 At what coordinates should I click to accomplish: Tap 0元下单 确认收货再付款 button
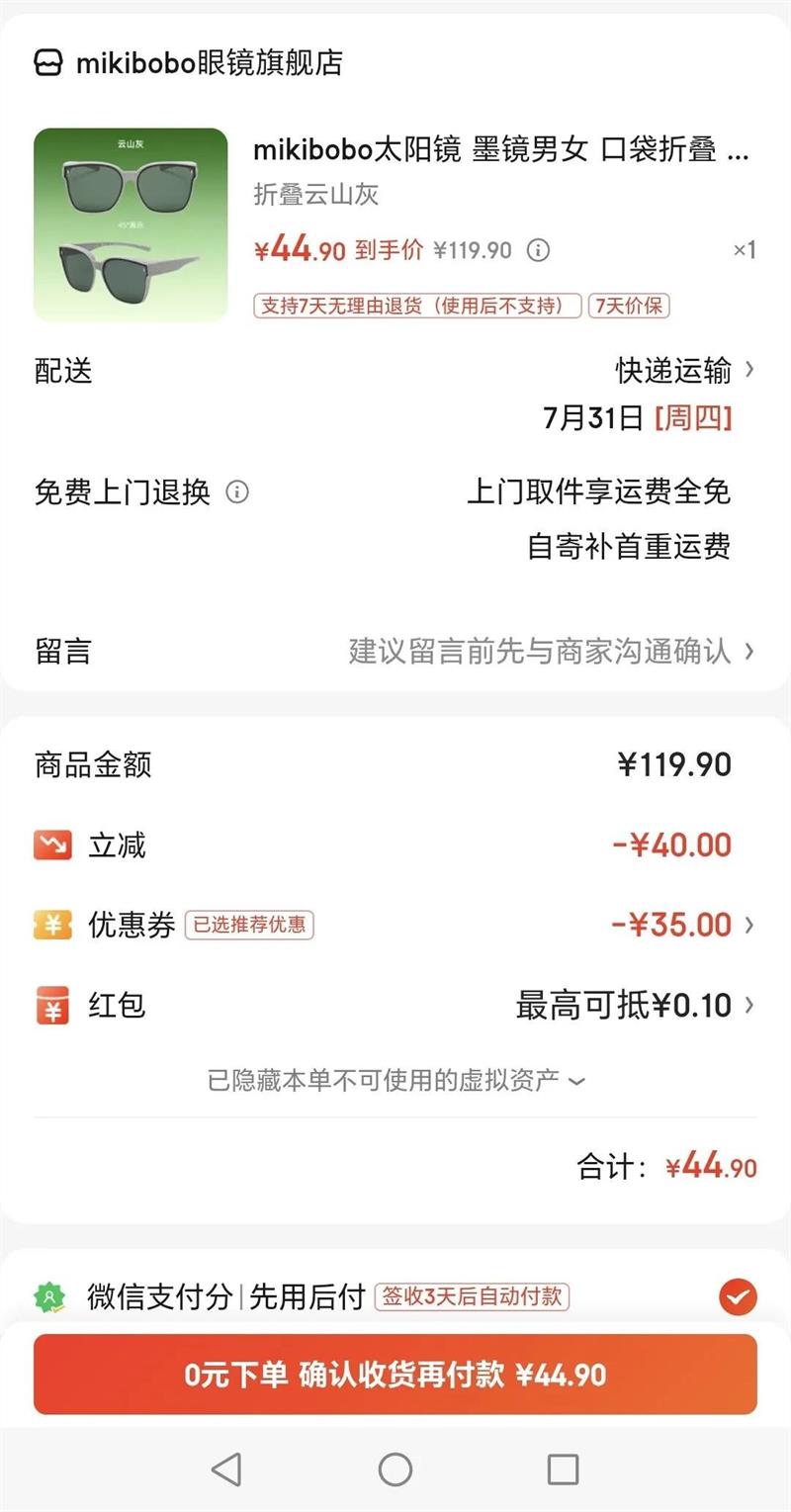[395, 1375]
